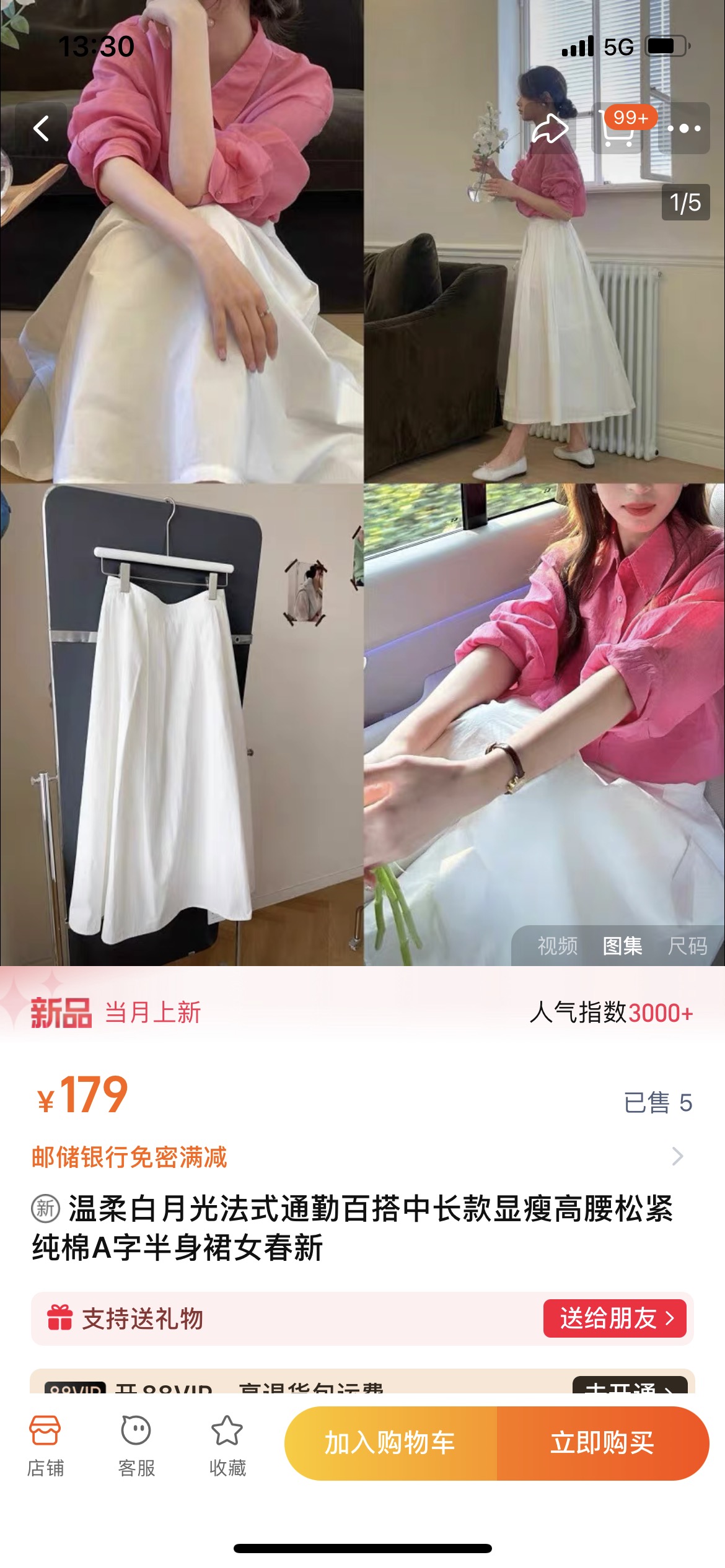Tap 加入购物车 to add to cart
Screen dimensions: 725x1568
(x=390, y=1443)
